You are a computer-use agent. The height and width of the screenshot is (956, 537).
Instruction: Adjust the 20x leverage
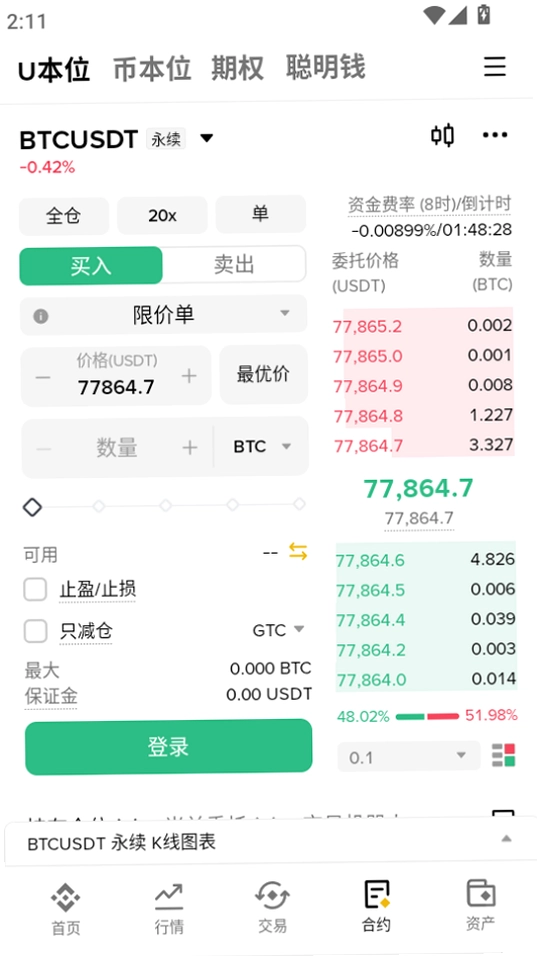[162, 216]
